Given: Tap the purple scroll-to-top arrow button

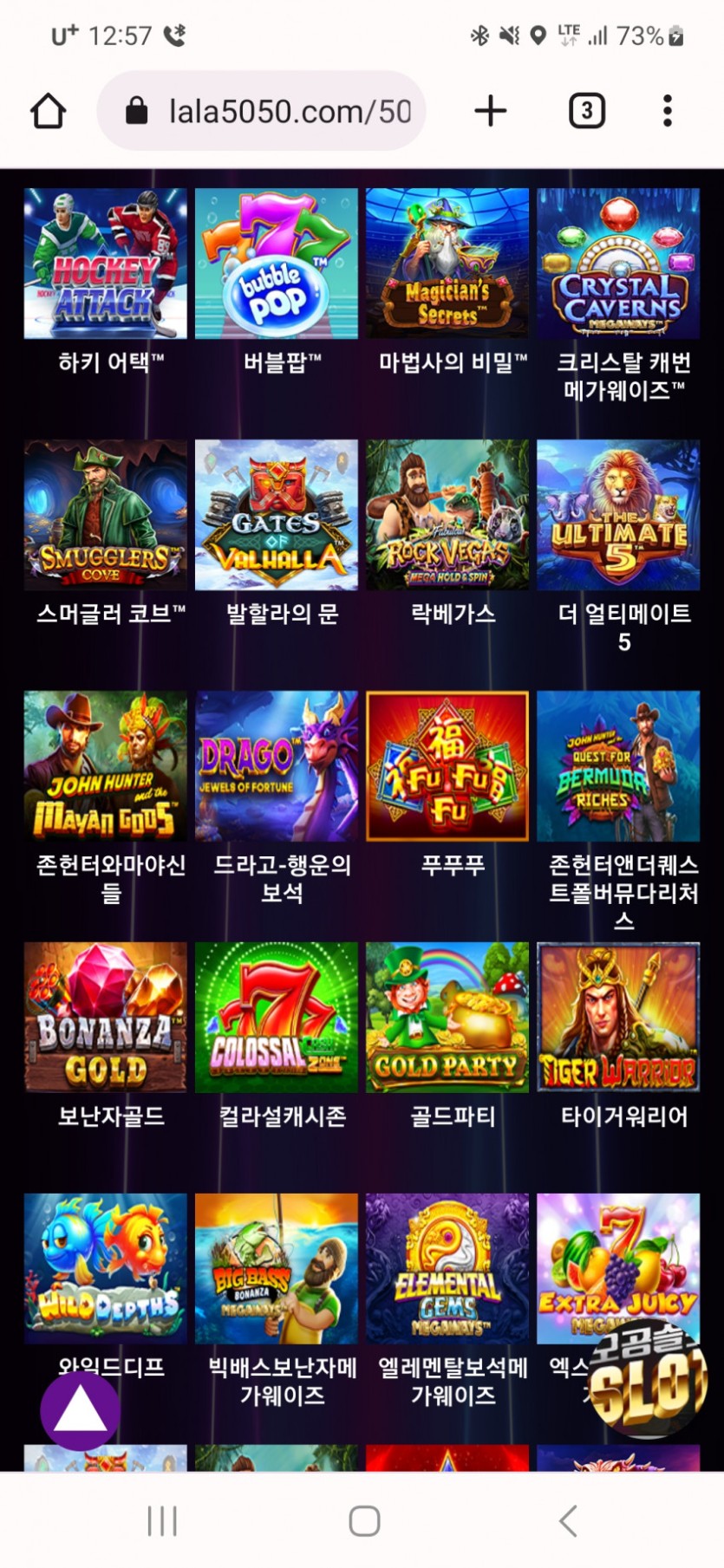Looking at the screenshot, I should (x=80, y=1411).
